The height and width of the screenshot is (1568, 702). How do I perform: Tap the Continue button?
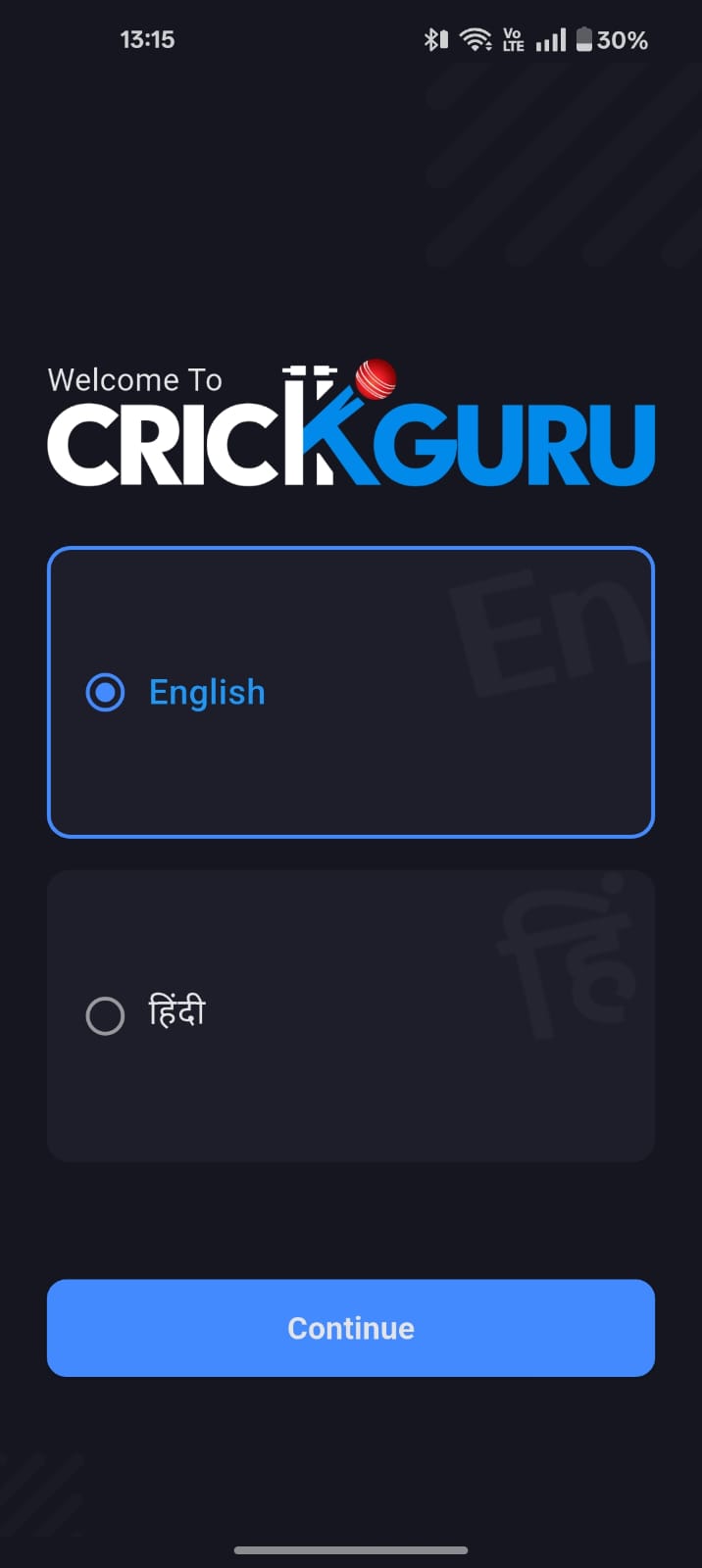coord(350,1327)
